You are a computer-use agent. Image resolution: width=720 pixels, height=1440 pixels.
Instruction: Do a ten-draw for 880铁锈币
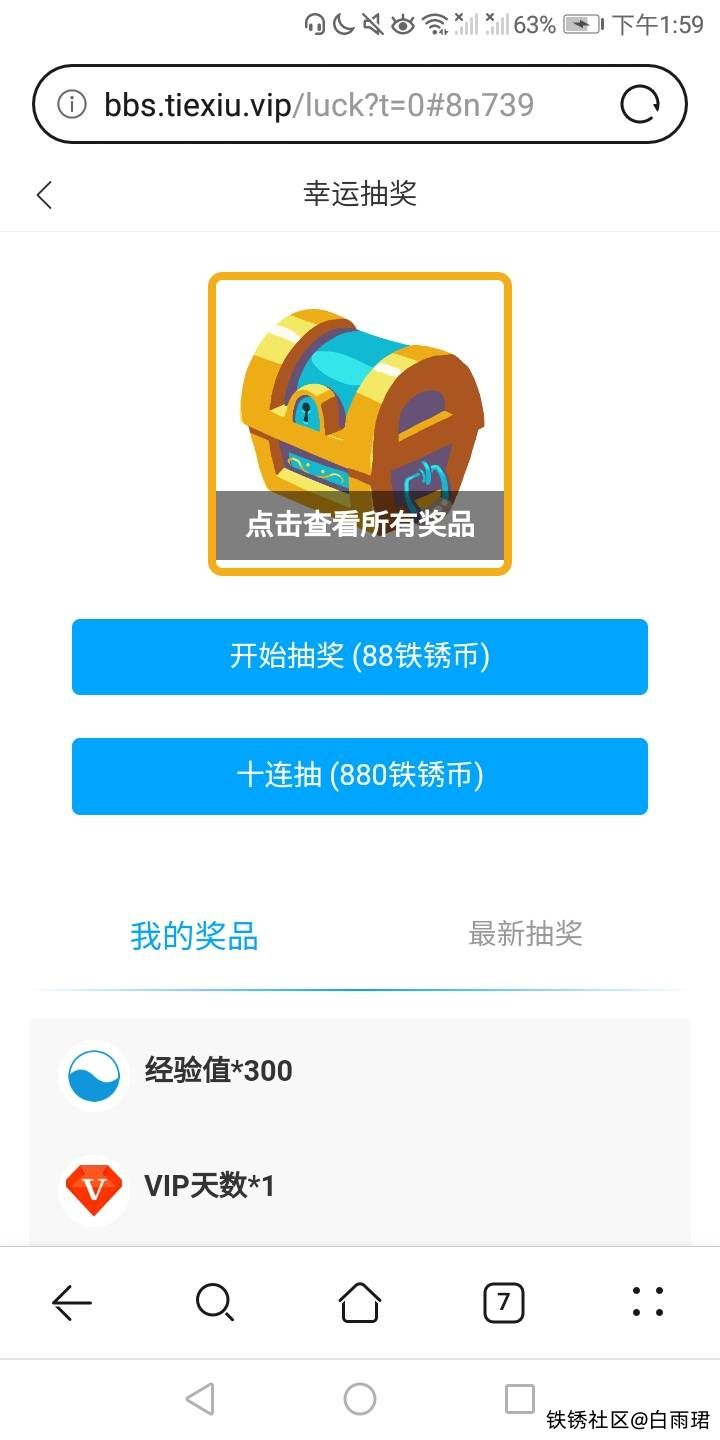pos(360,776)
